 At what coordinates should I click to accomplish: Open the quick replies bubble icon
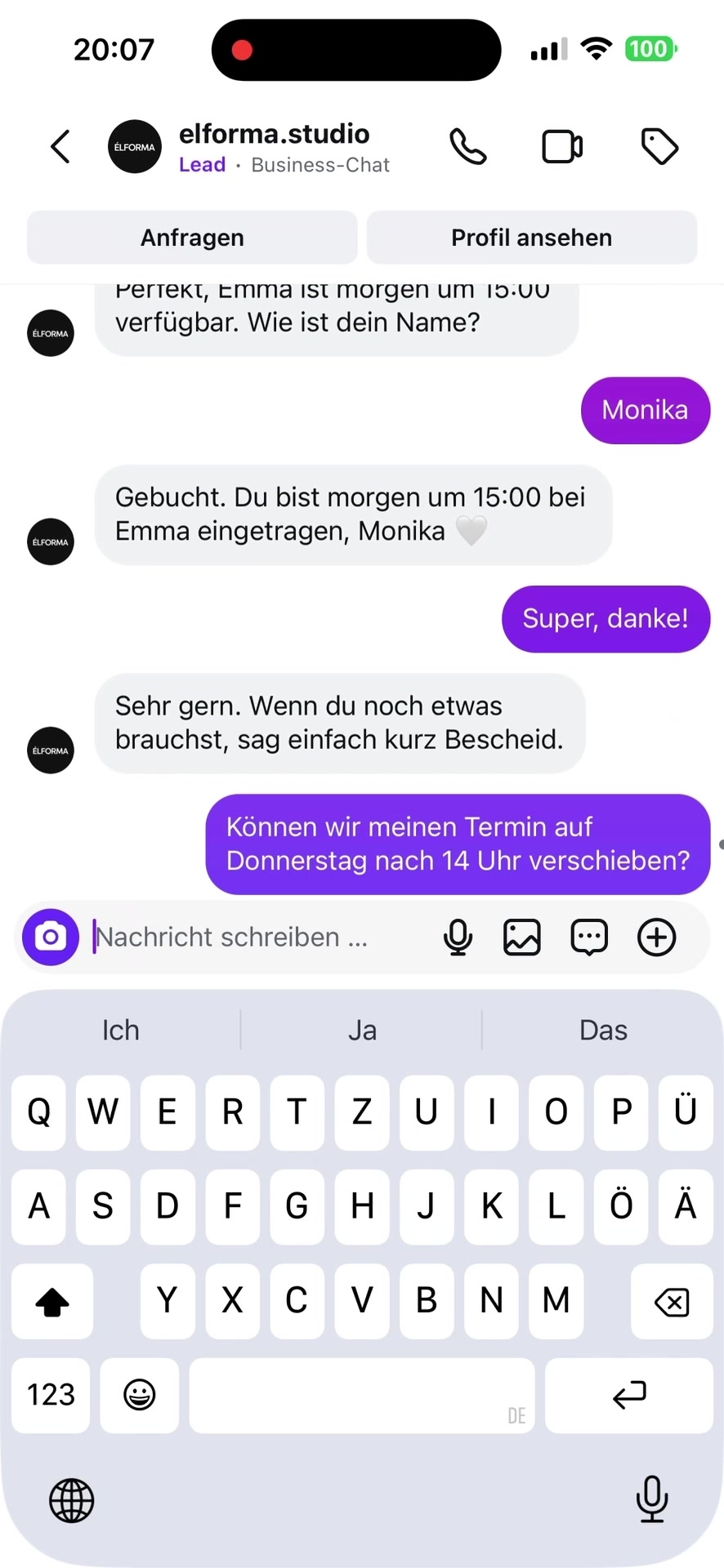[589, 937]
